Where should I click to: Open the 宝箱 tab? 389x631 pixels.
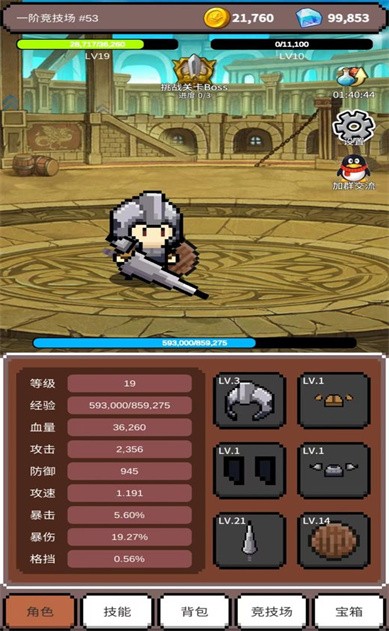(349, 612)
